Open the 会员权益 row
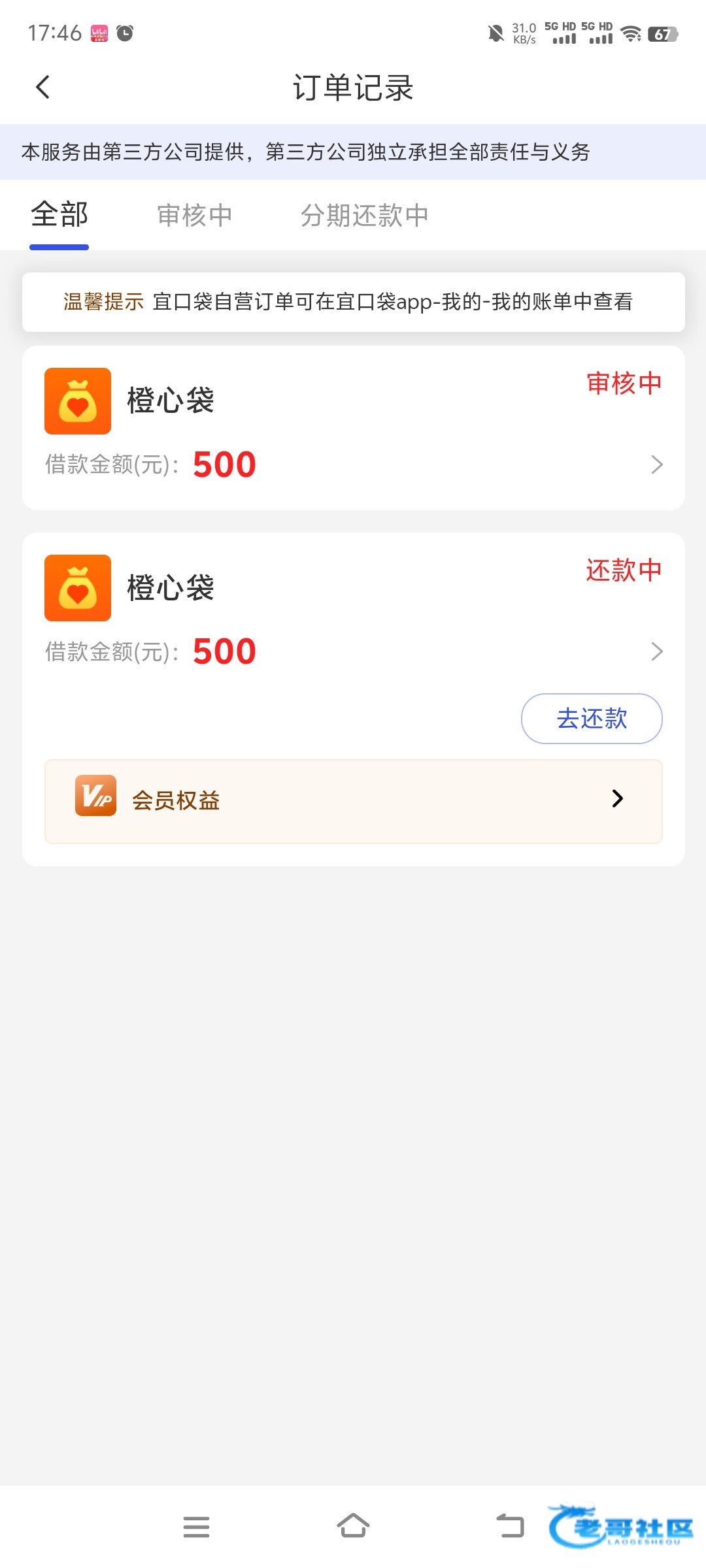Screen dimensions: 706x1568 pyautogui.click(x=353, y=800)
